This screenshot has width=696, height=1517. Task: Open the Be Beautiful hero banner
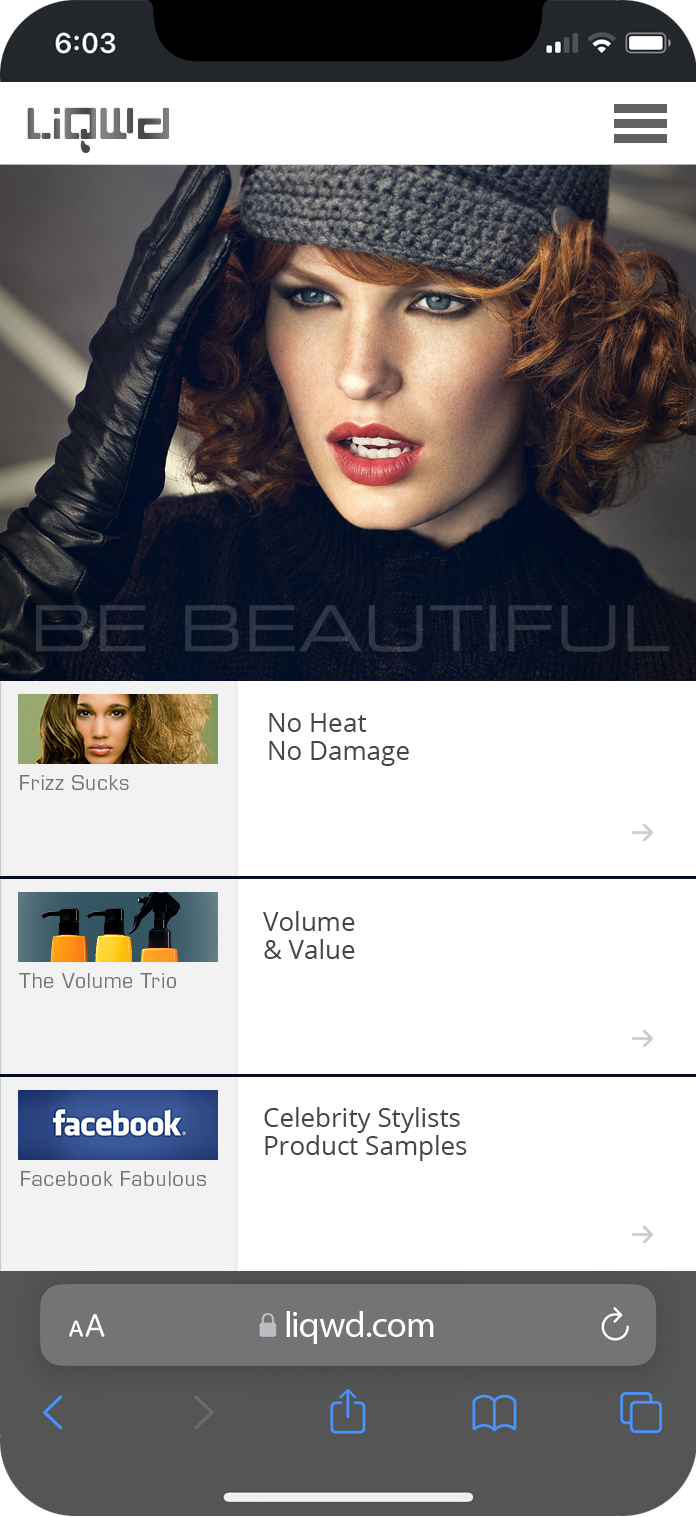point(348,422)
